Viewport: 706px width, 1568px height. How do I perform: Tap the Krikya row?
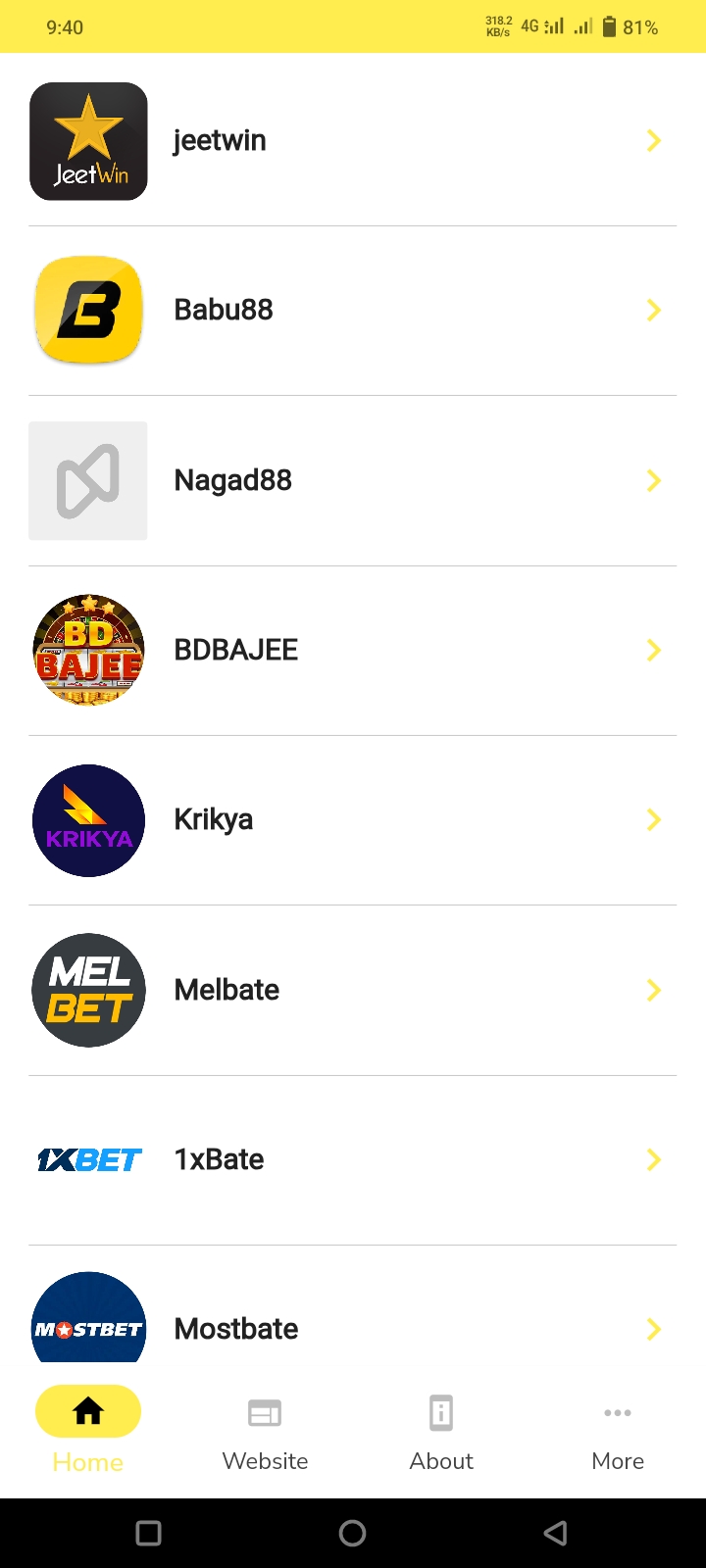click(353, 820)
